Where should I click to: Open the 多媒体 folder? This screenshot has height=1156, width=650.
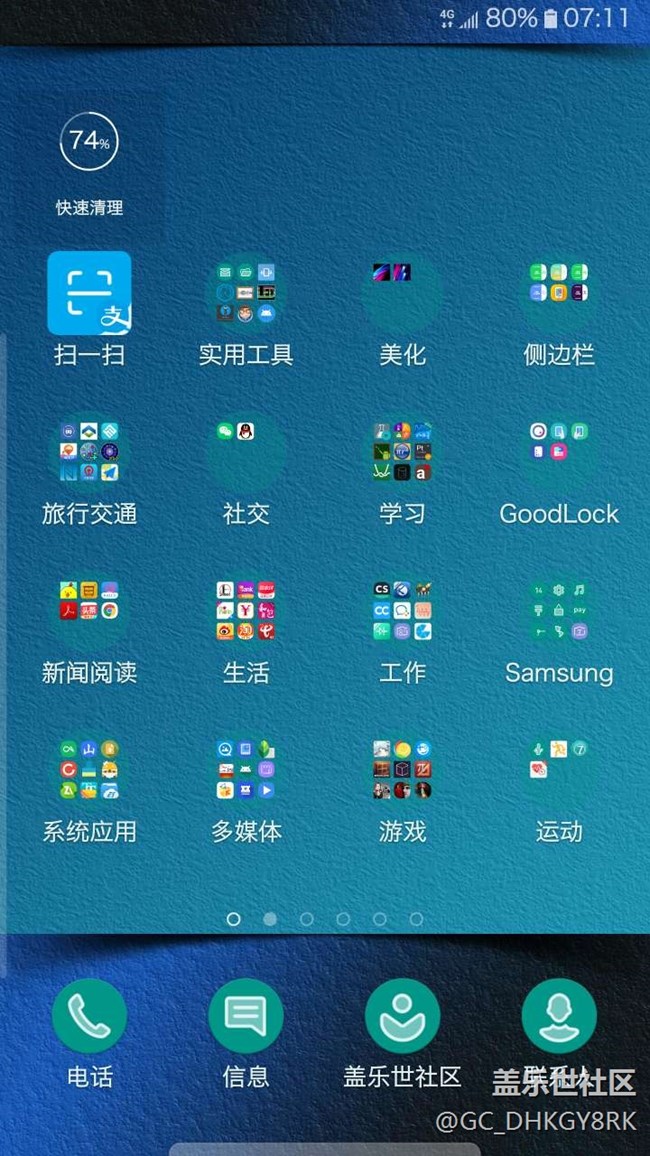coord(245,770)
